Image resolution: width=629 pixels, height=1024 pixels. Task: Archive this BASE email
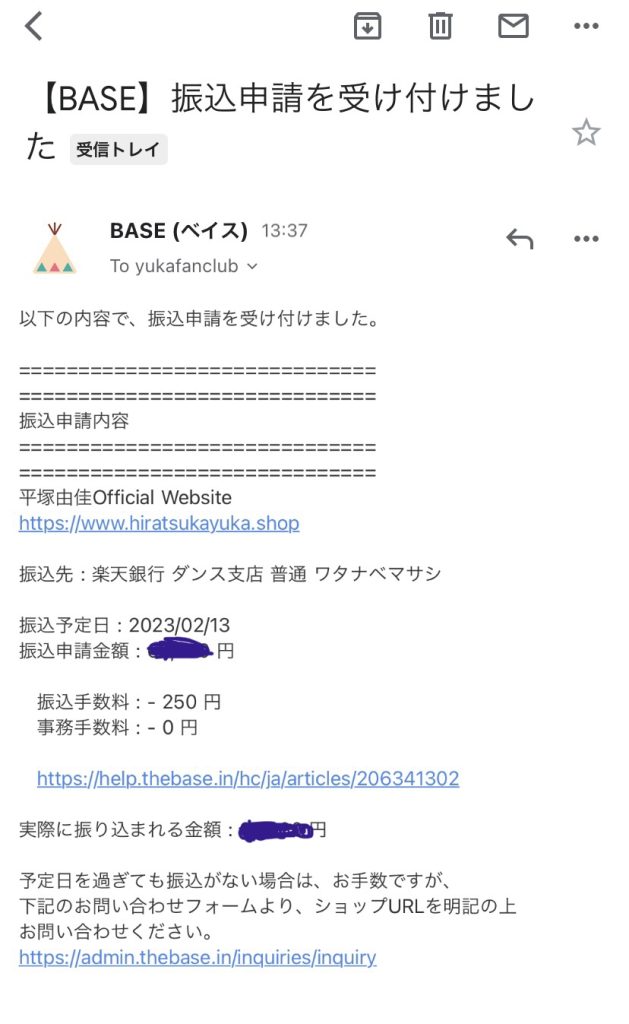pos(368,27)
